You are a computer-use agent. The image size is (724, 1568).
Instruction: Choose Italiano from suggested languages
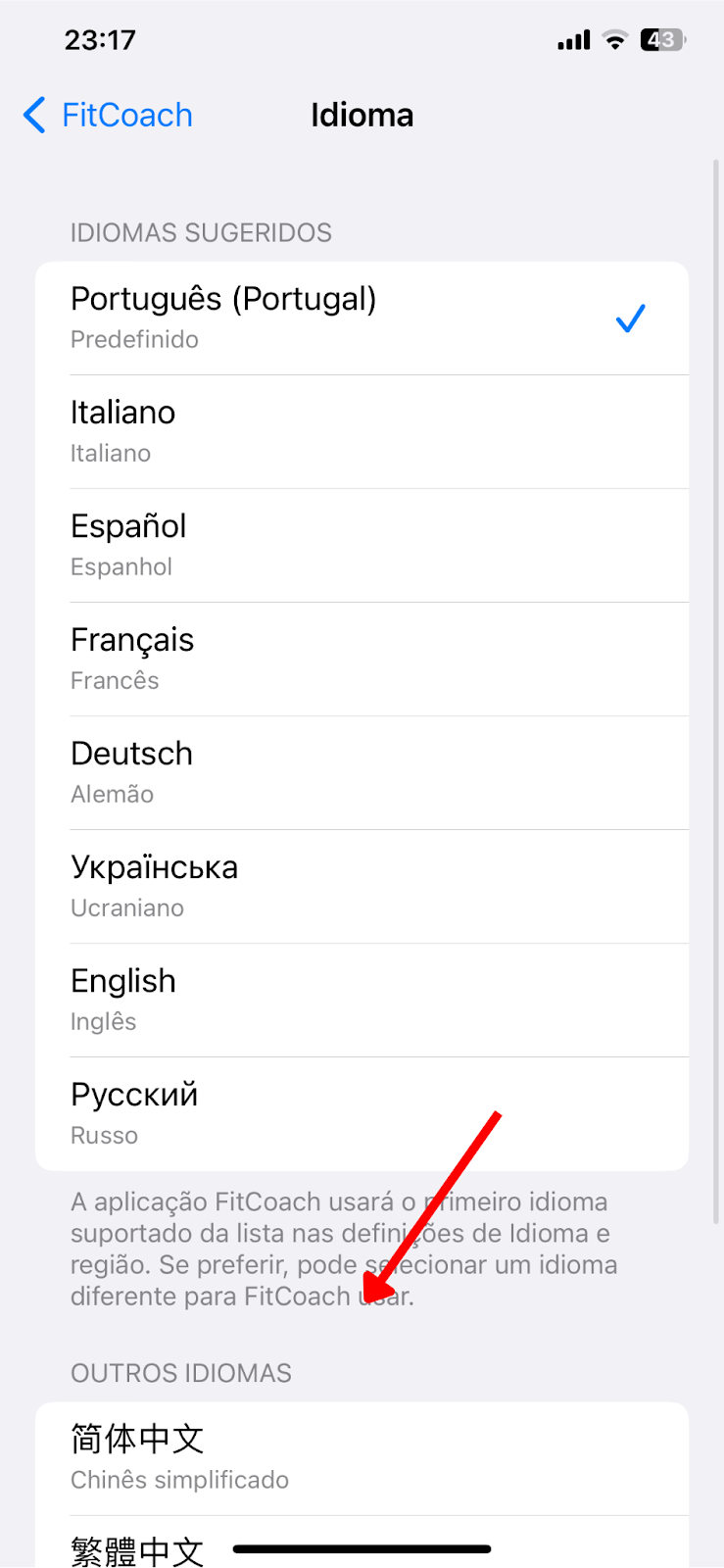pos(362,432)
